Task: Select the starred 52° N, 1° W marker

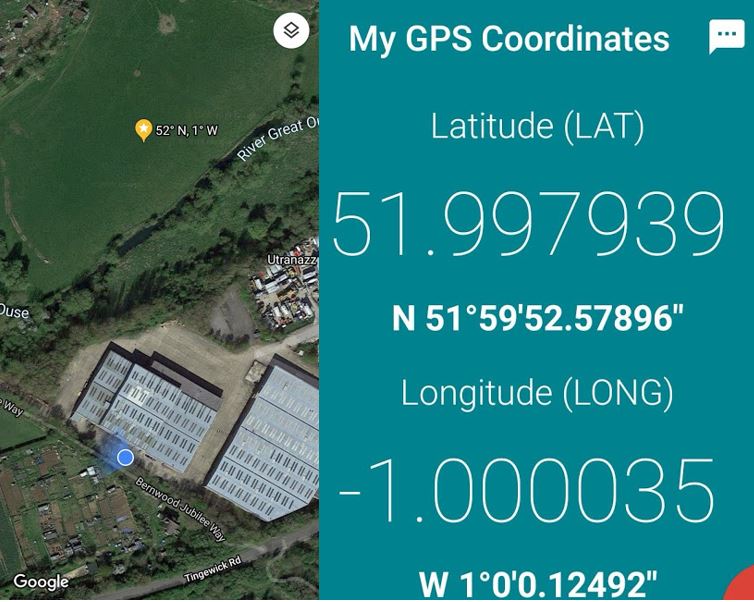Action: pos(143,130)
